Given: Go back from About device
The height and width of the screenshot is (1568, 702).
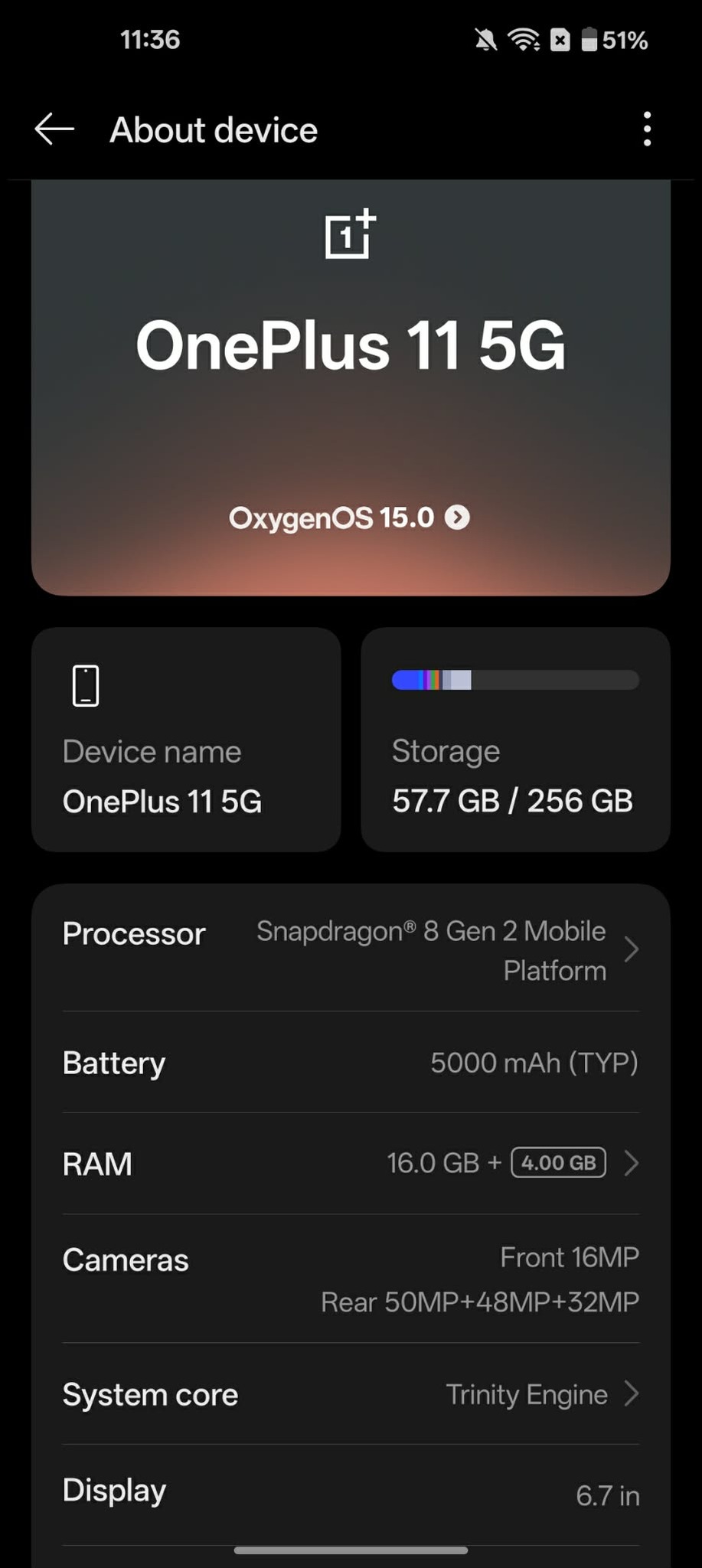Looking at the screenshot, I should (x=54, y=129).
